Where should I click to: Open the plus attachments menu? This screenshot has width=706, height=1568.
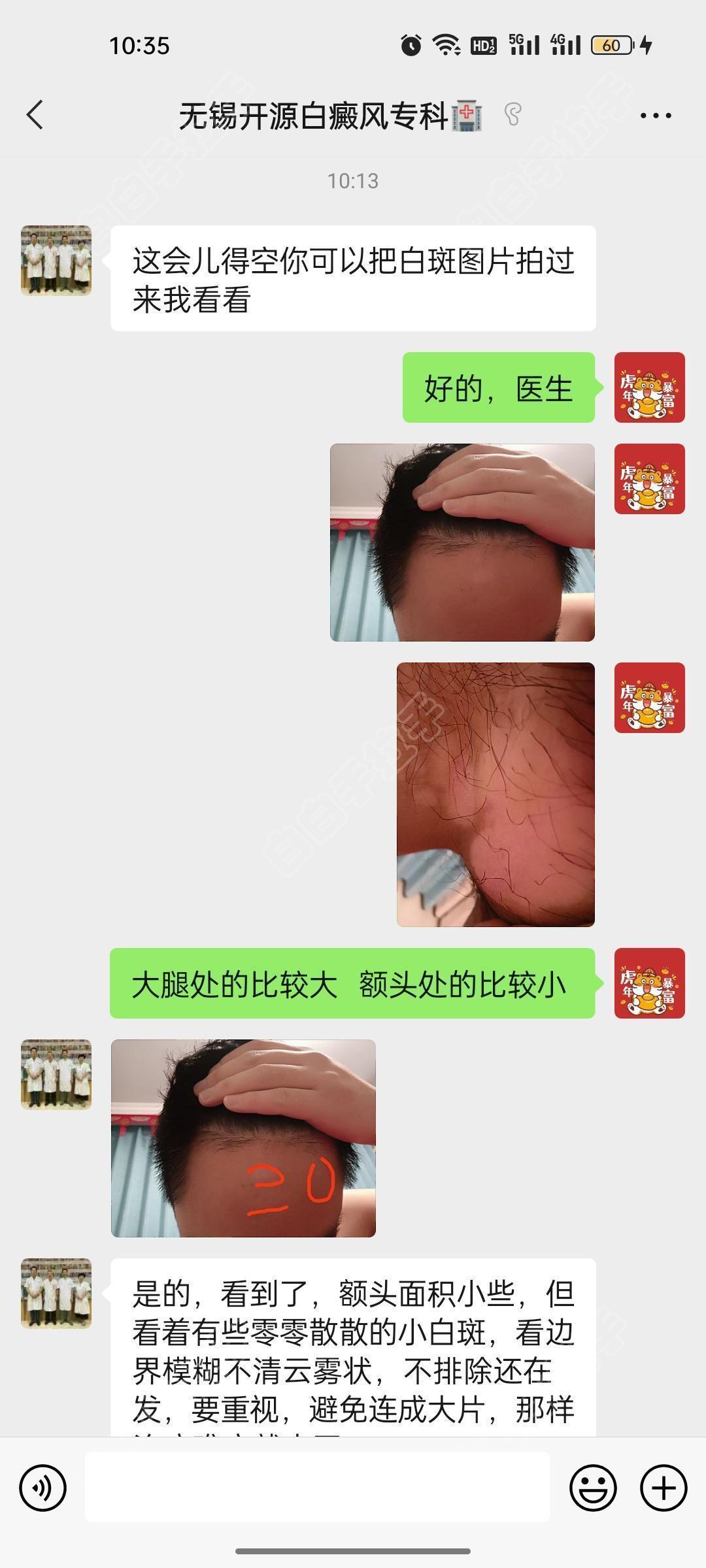click(x=664, y=1488)
